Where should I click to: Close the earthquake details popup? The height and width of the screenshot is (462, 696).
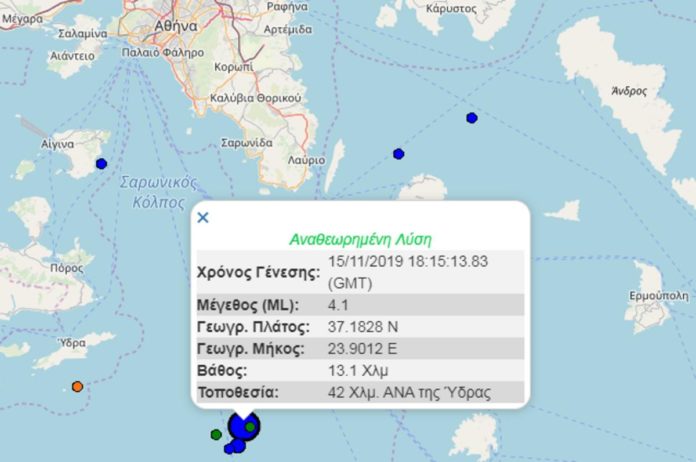[x=203, y=217]
